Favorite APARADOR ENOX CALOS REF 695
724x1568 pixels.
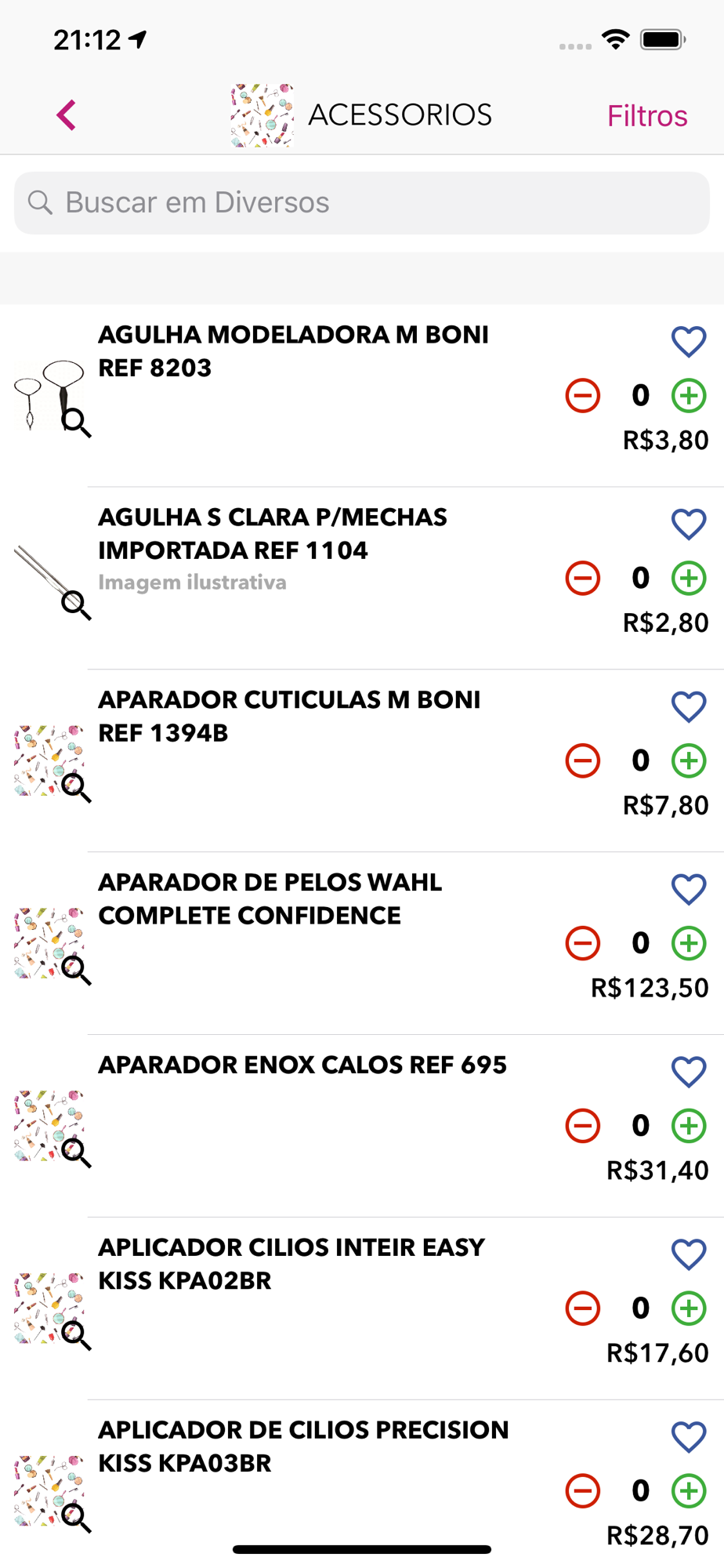point(689,1073)
